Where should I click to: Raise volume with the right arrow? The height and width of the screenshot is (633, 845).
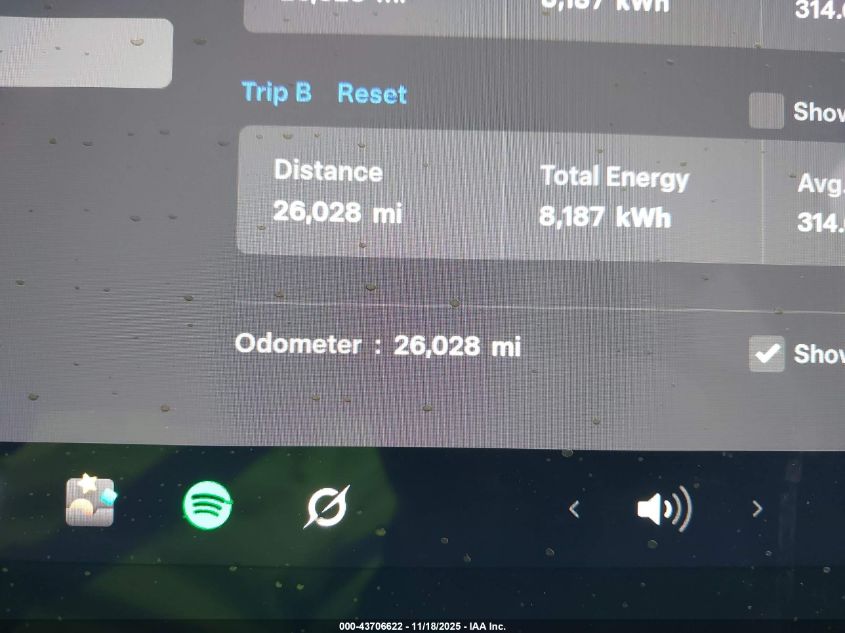[757, 509]
